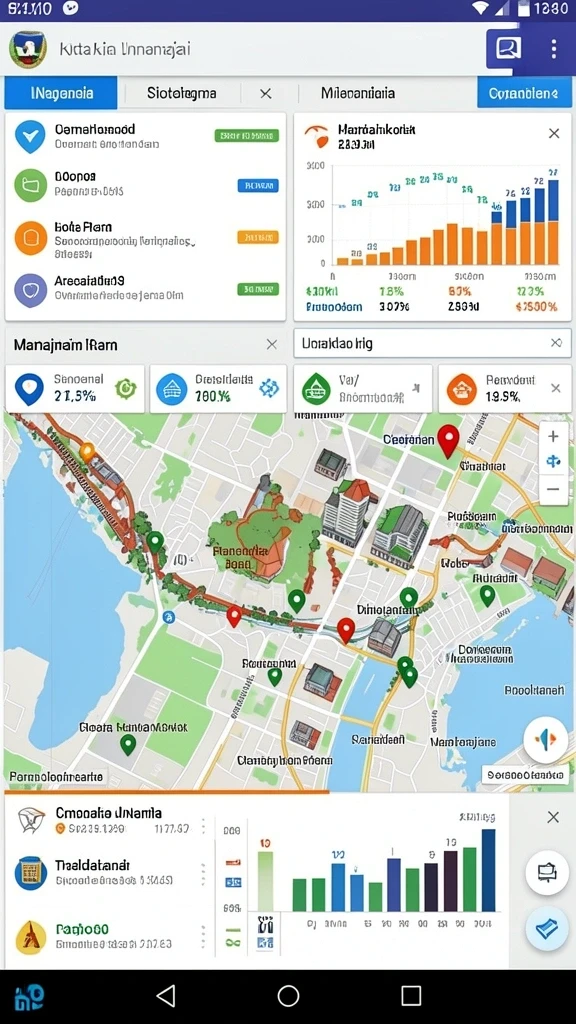Screen dimensions: 576x1024
Task: Go back using the system back button
Action: pyautogui.click(x=167, y=996)
